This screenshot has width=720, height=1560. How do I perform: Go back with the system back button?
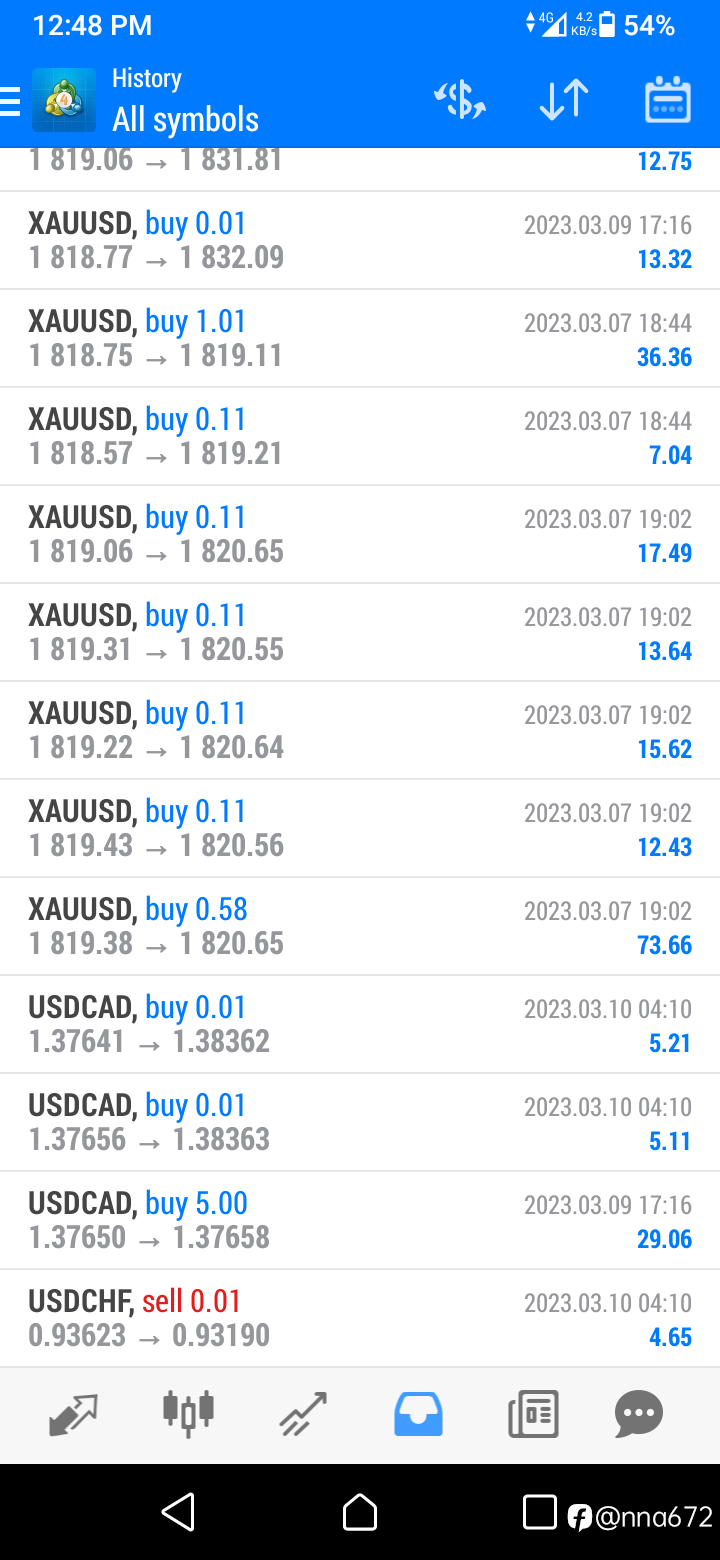[x=178, y=1512]
